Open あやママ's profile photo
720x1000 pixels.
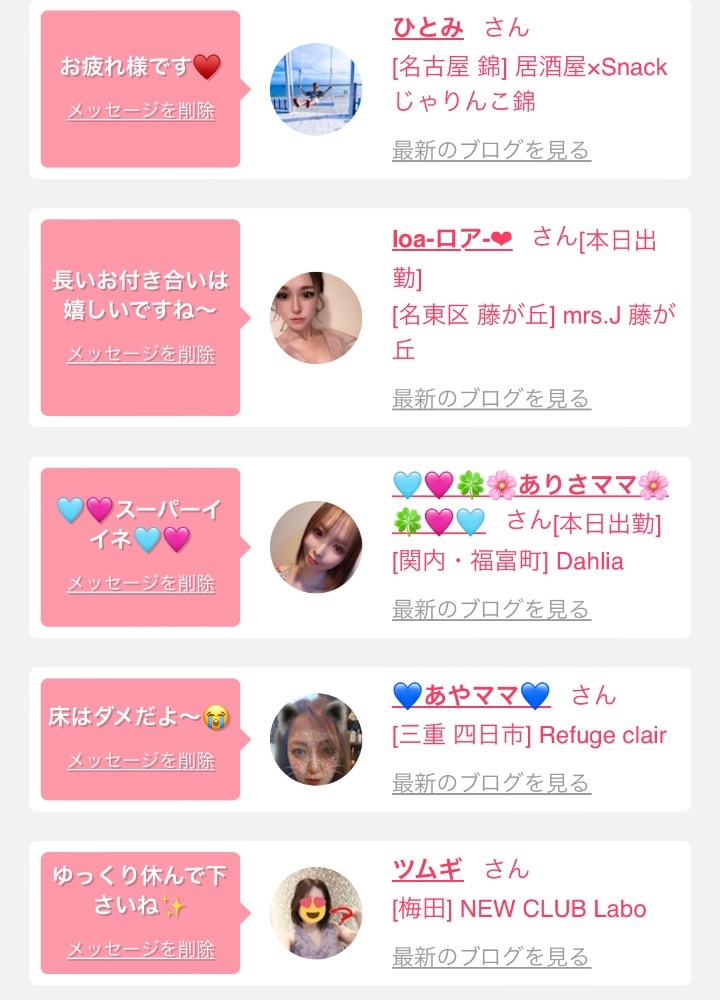316,739
